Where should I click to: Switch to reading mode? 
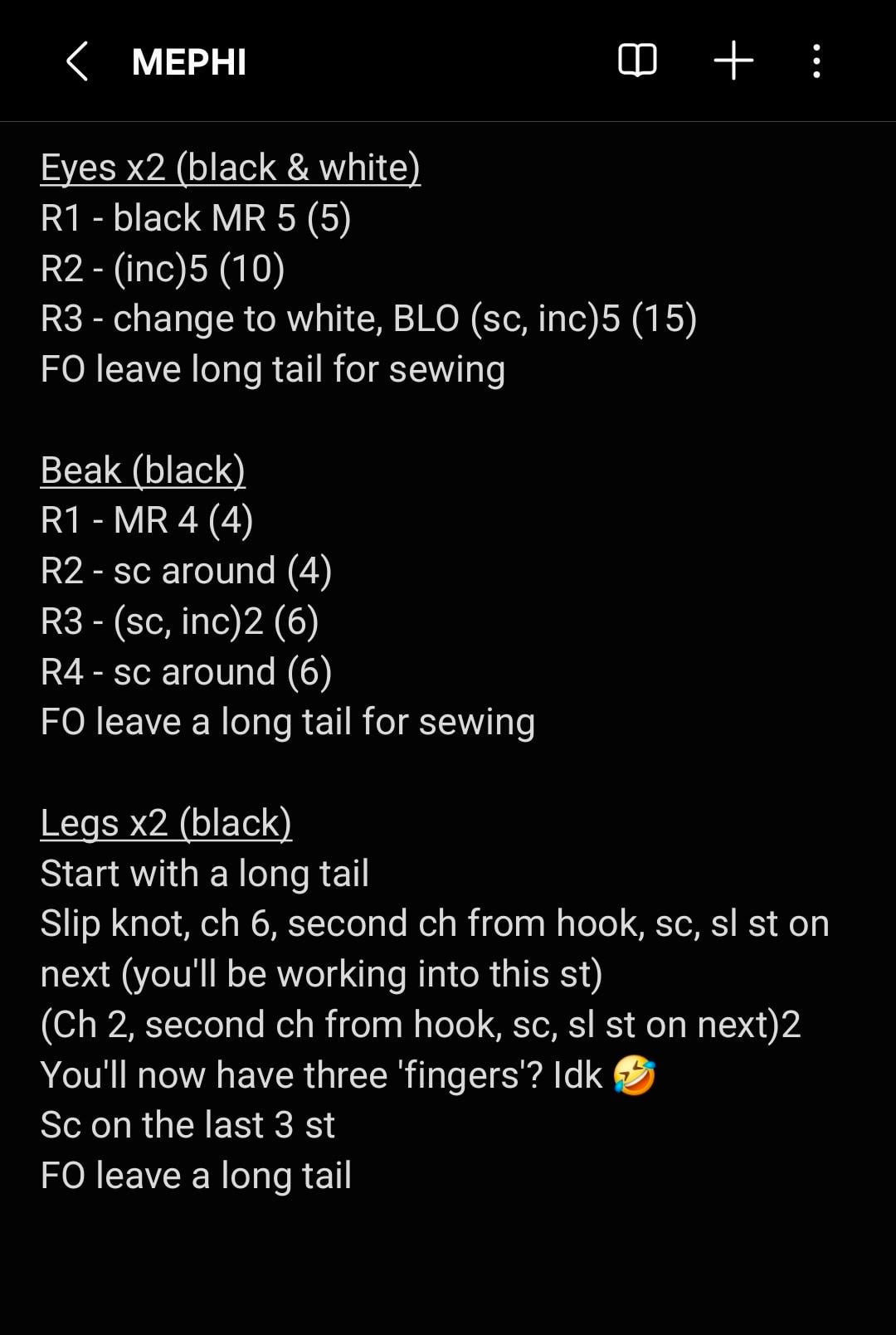click(637, 61)
